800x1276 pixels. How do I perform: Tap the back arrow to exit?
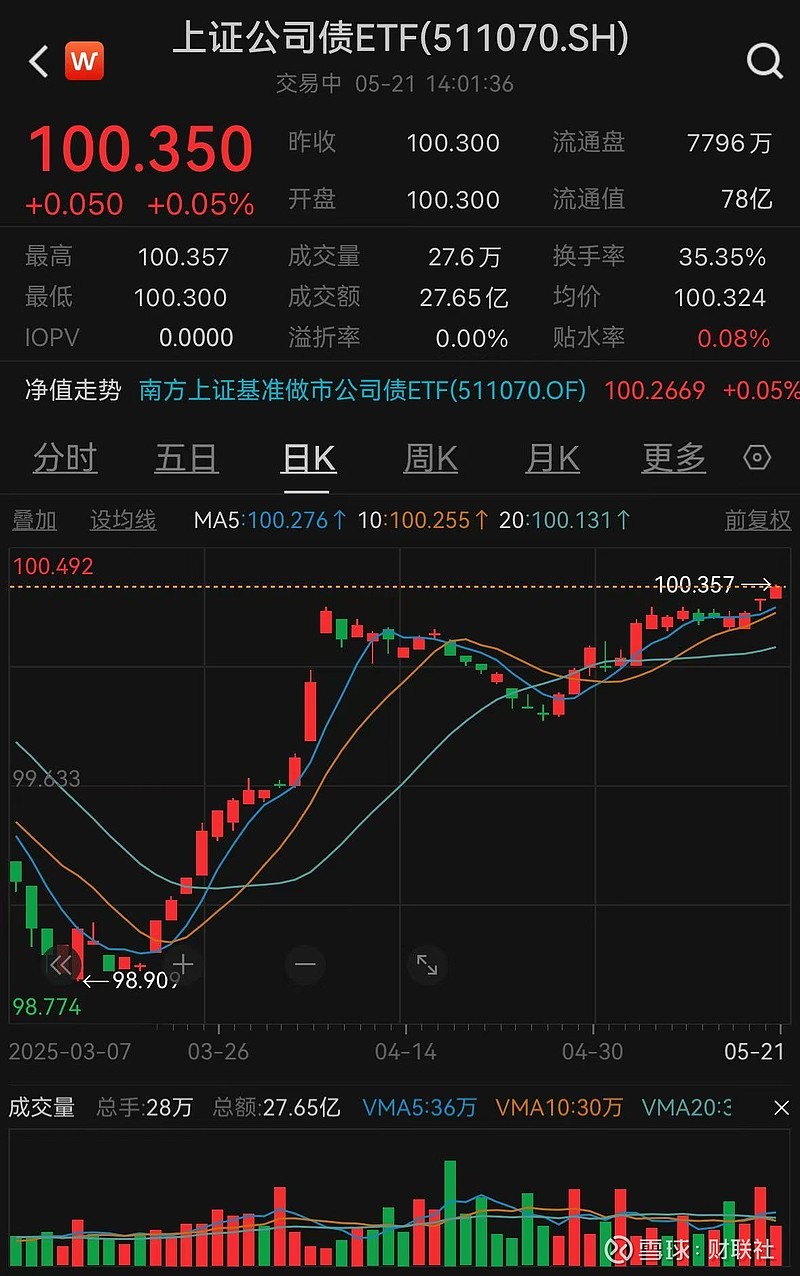(38, 61)
